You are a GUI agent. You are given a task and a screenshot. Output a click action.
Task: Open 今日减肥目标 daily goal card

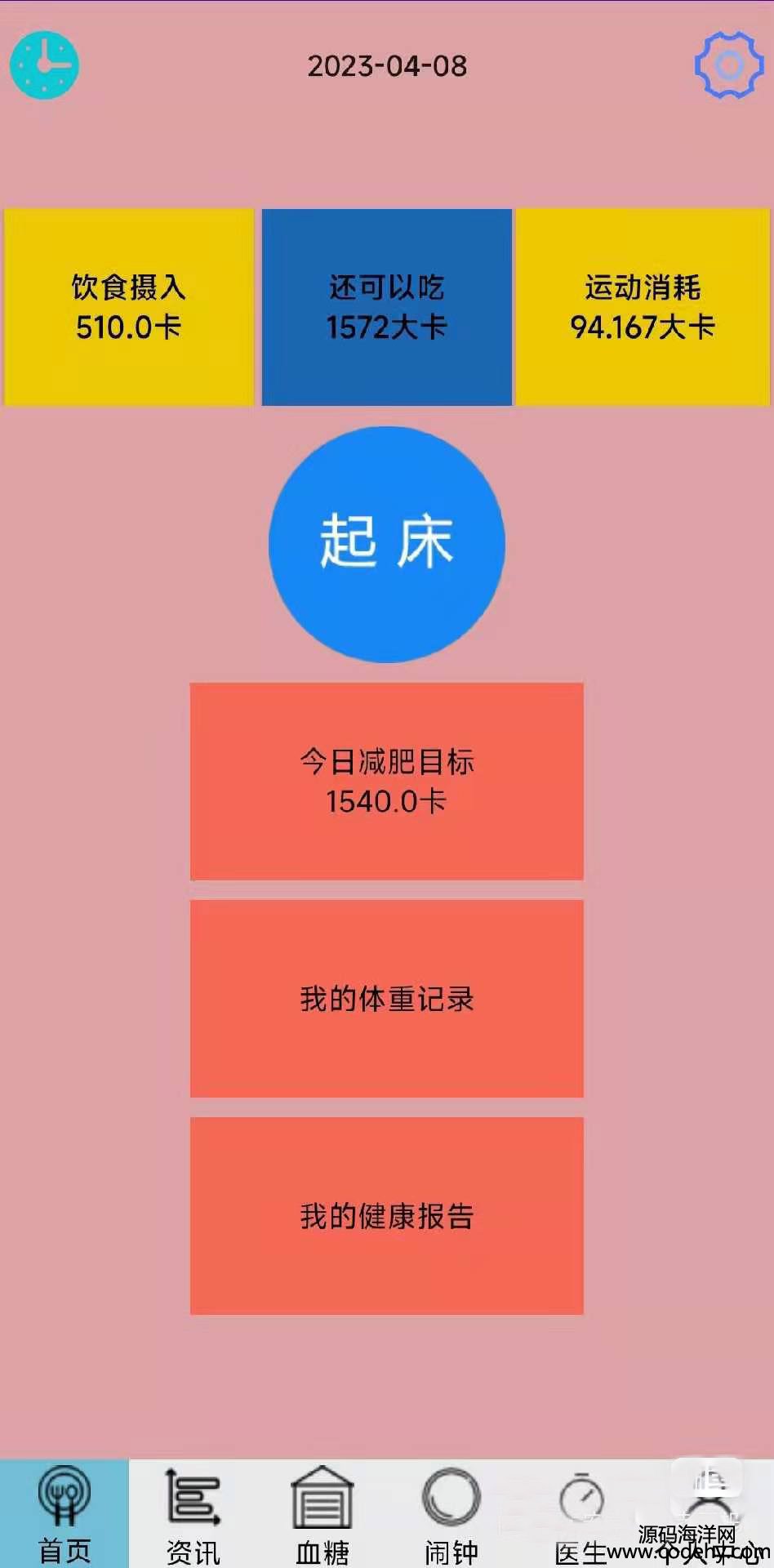[x=387, y=781]
